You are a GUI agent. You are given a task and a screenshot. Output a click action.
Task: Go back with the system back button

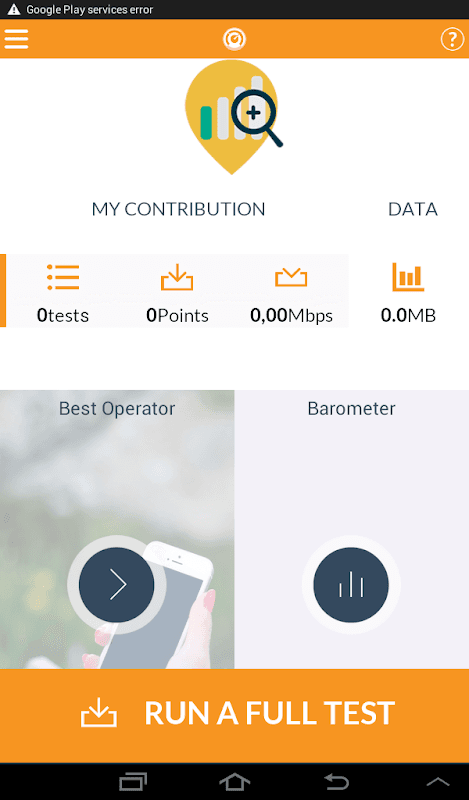[337, 782]
